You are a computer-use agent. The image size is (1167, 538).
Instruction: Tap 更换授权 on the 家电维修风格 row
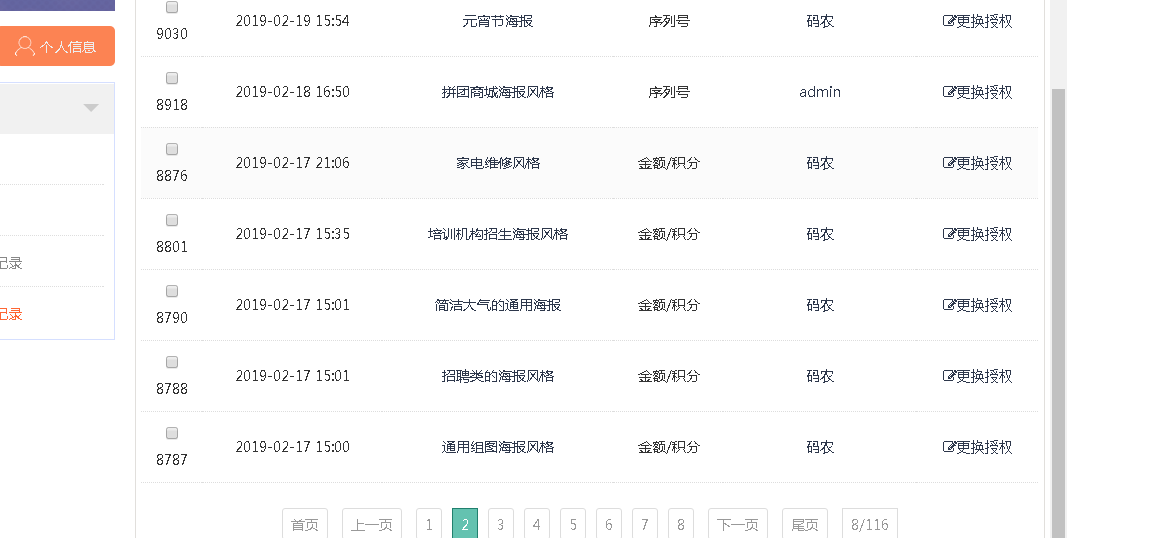click(x=977, y=163)
